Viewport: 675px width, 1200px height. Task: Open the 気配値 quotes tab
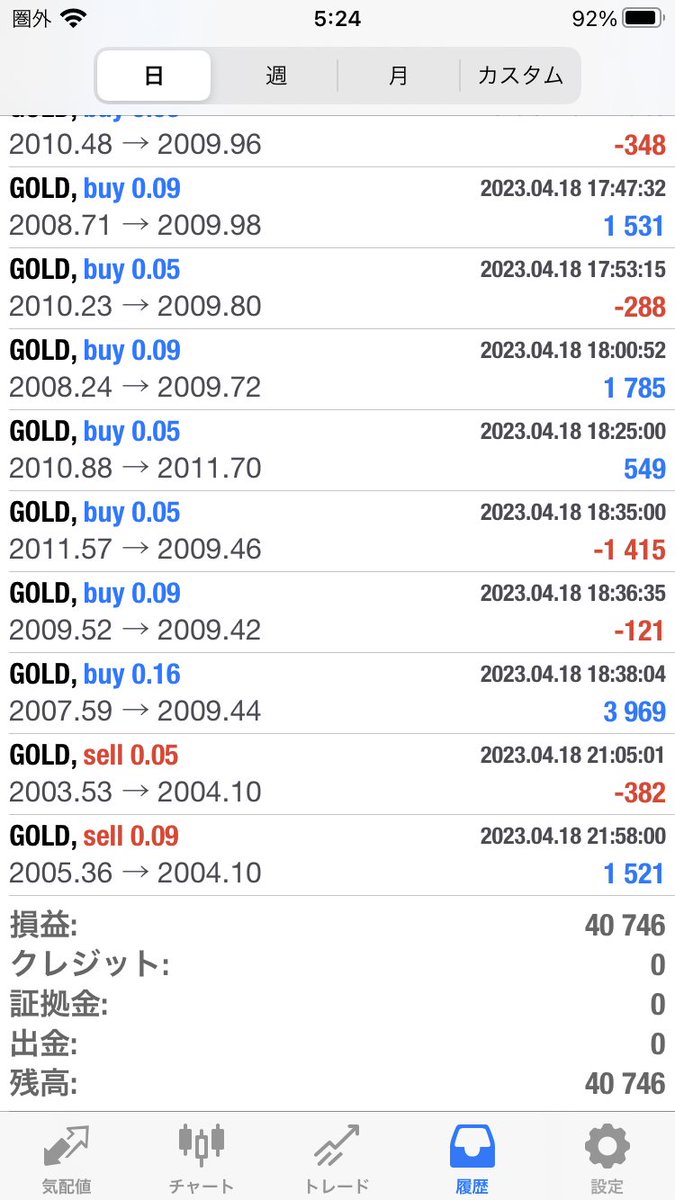pyautogui.click(x=67, y=1158)
